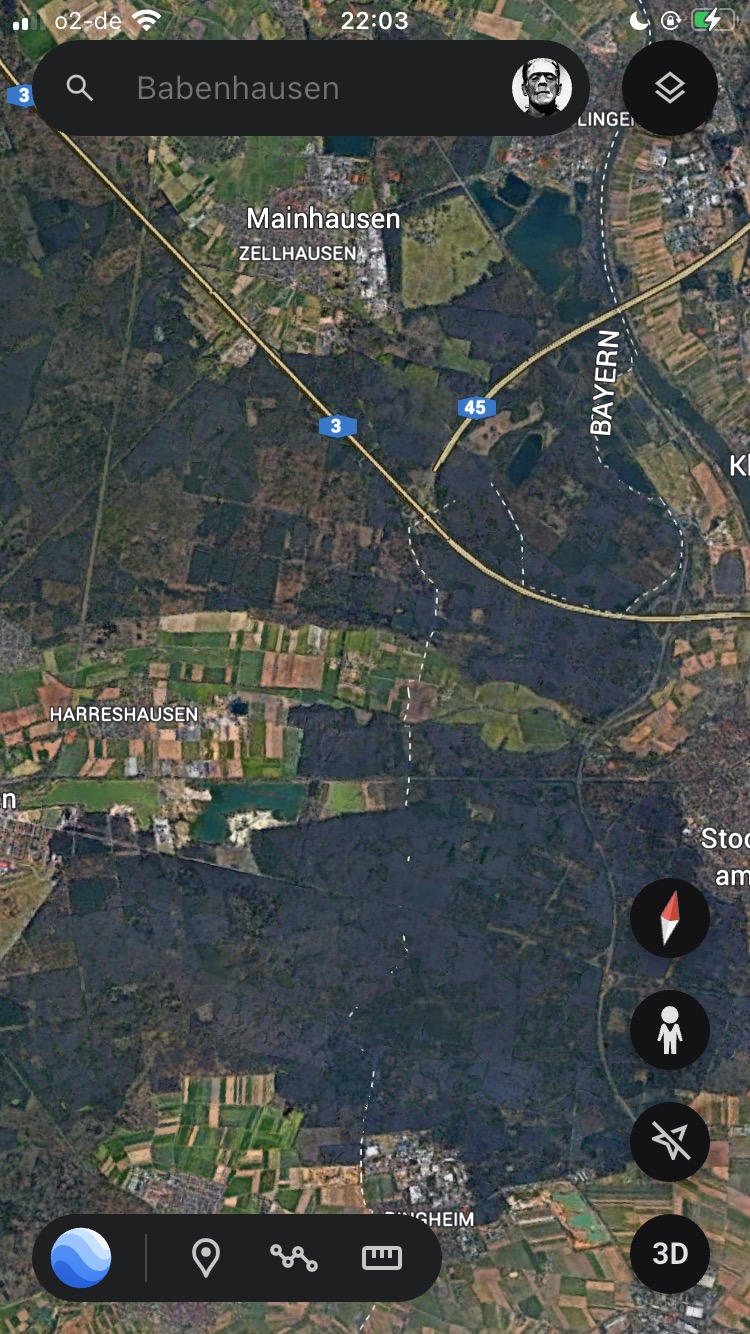Tap the my location arrow button
Image resolution: width=750 pixels, height=1334 pixels.
(x=670, y=1142)
